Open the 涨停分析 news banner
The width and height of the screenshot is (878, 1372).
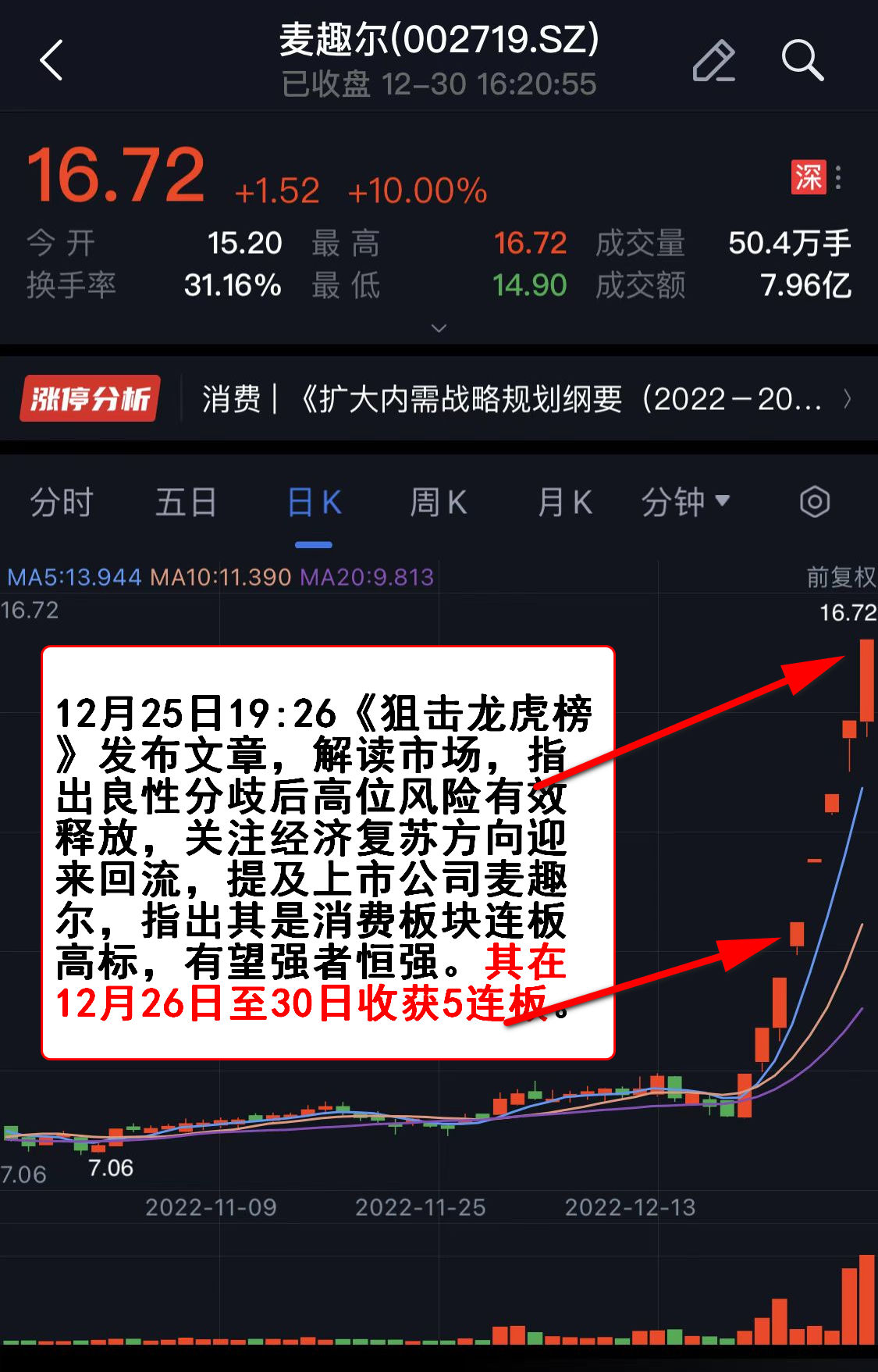[437, 399]
